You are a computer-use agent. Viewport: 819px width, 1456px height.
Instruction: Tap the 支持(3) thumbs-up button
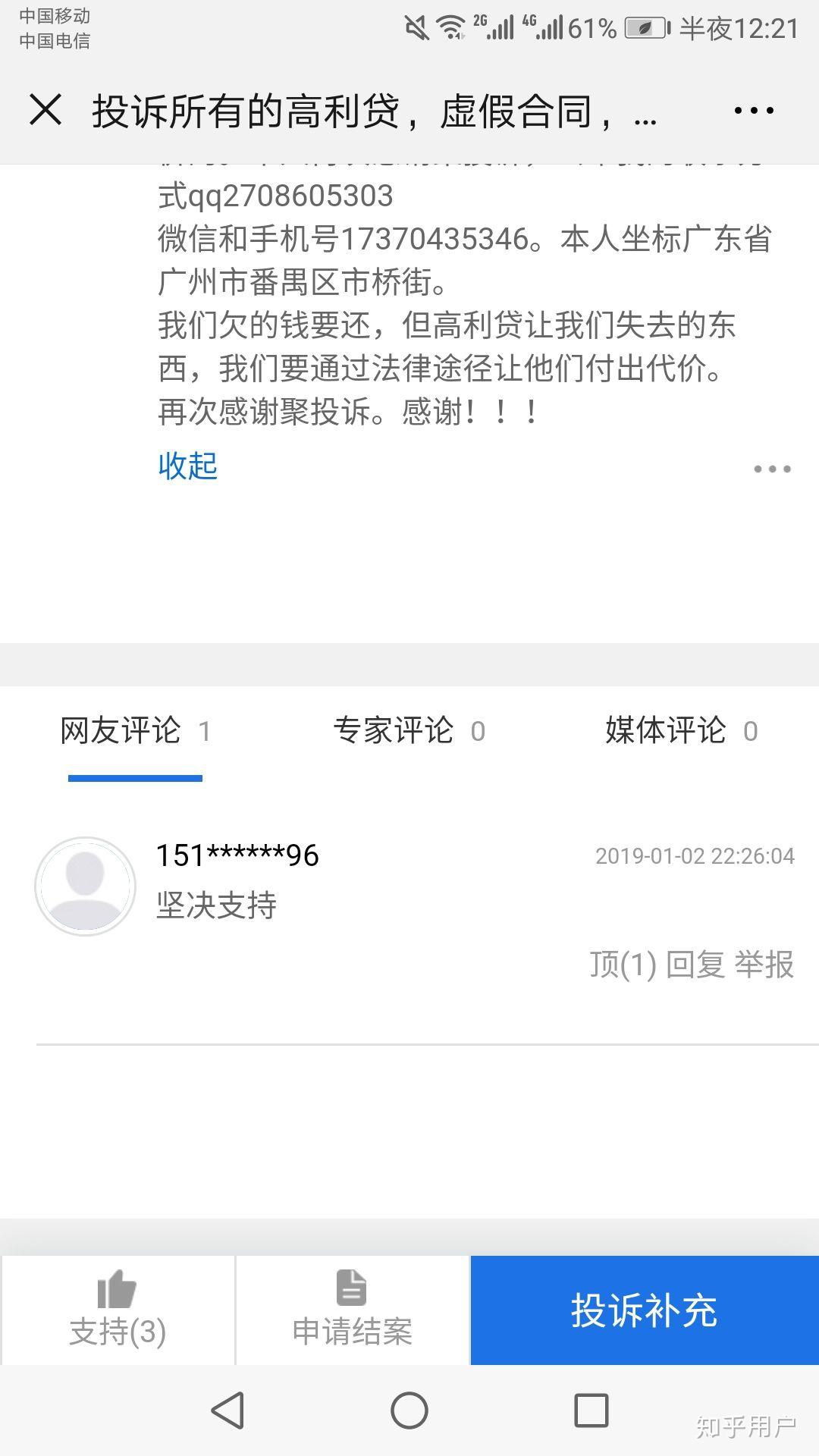point(118,1310)
